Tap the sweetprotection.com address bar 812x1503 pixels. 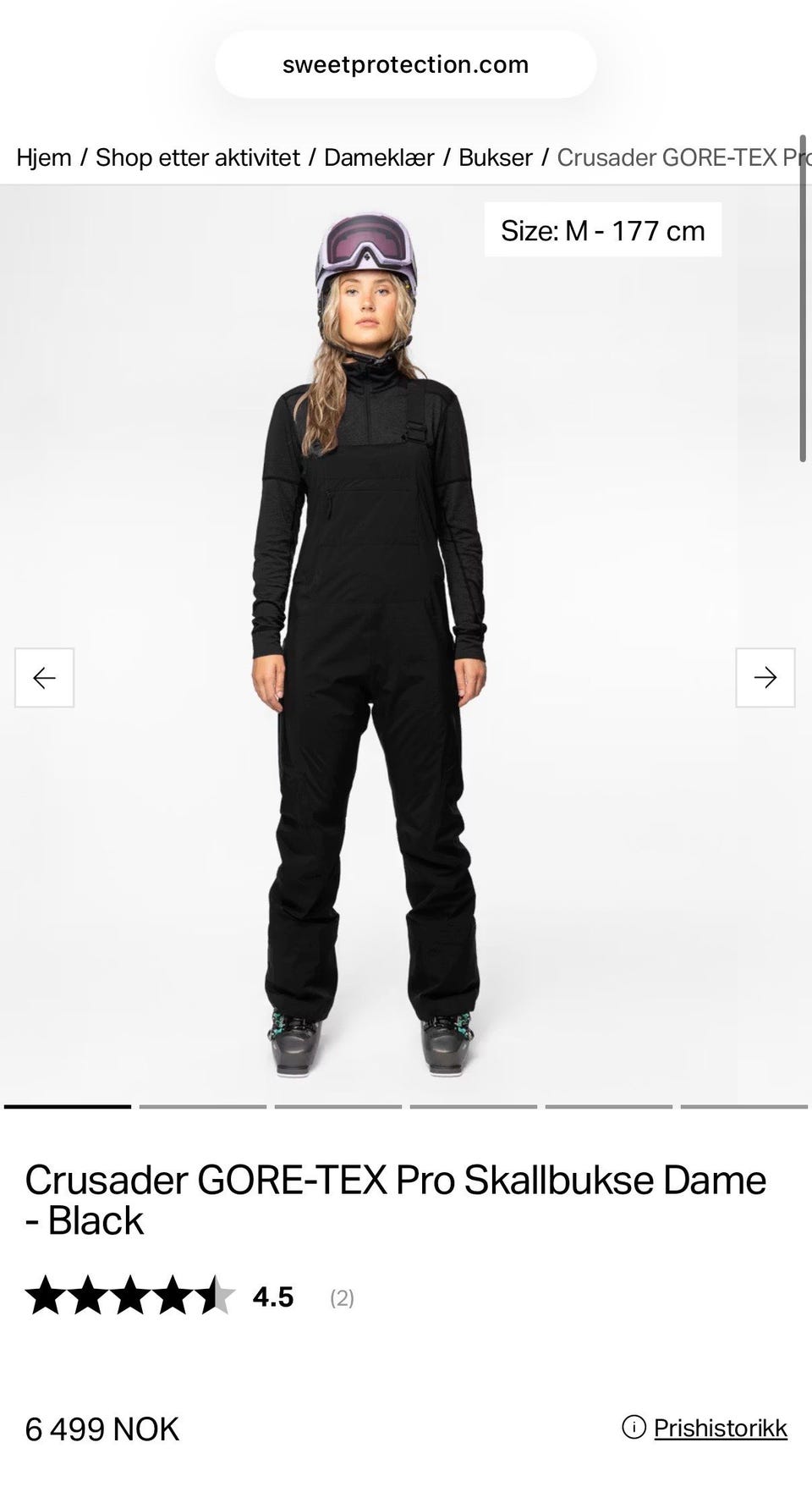tap(405, 64)
